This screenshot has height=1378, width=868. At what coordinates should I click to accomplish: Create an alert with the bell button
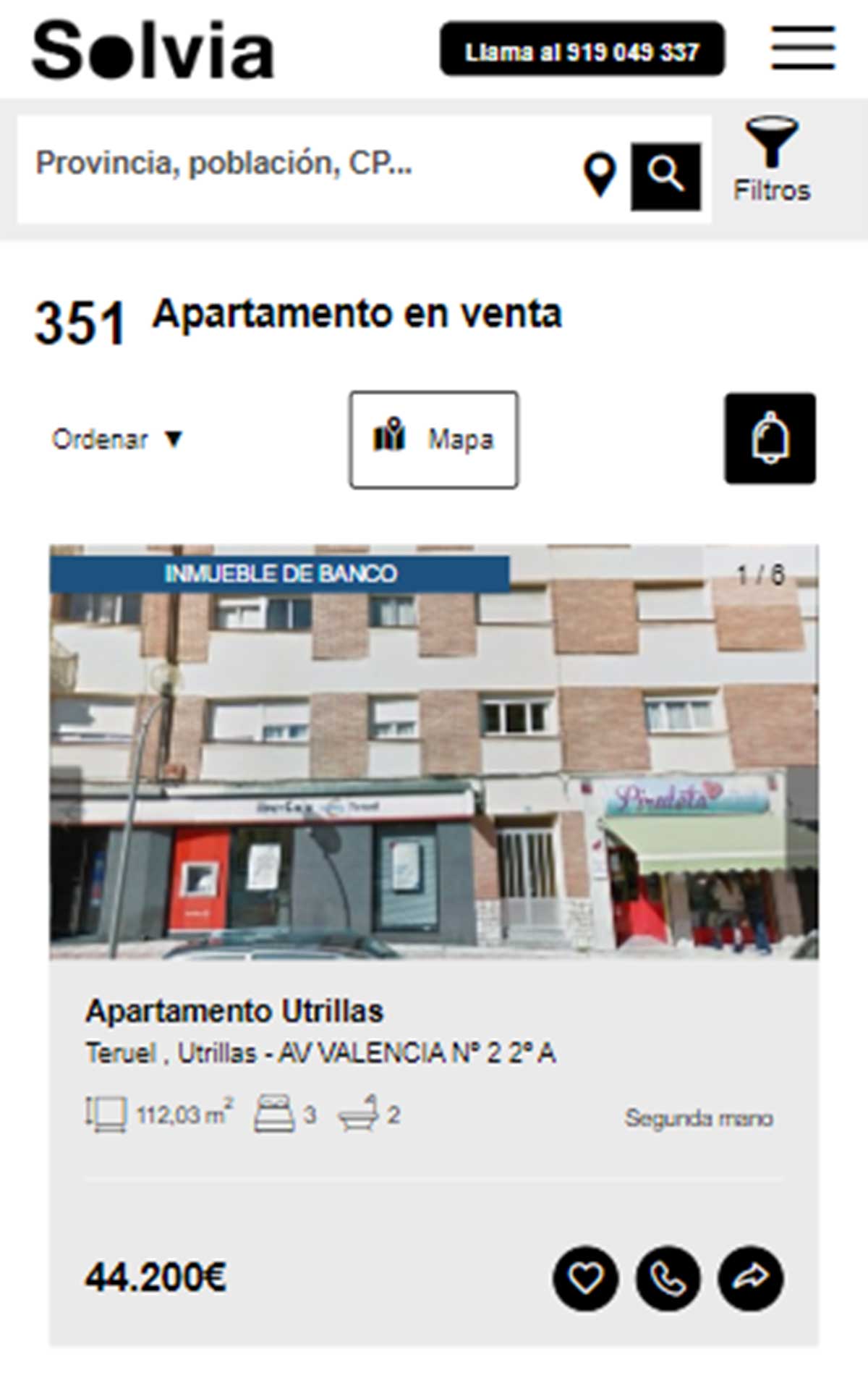[770, 438]
